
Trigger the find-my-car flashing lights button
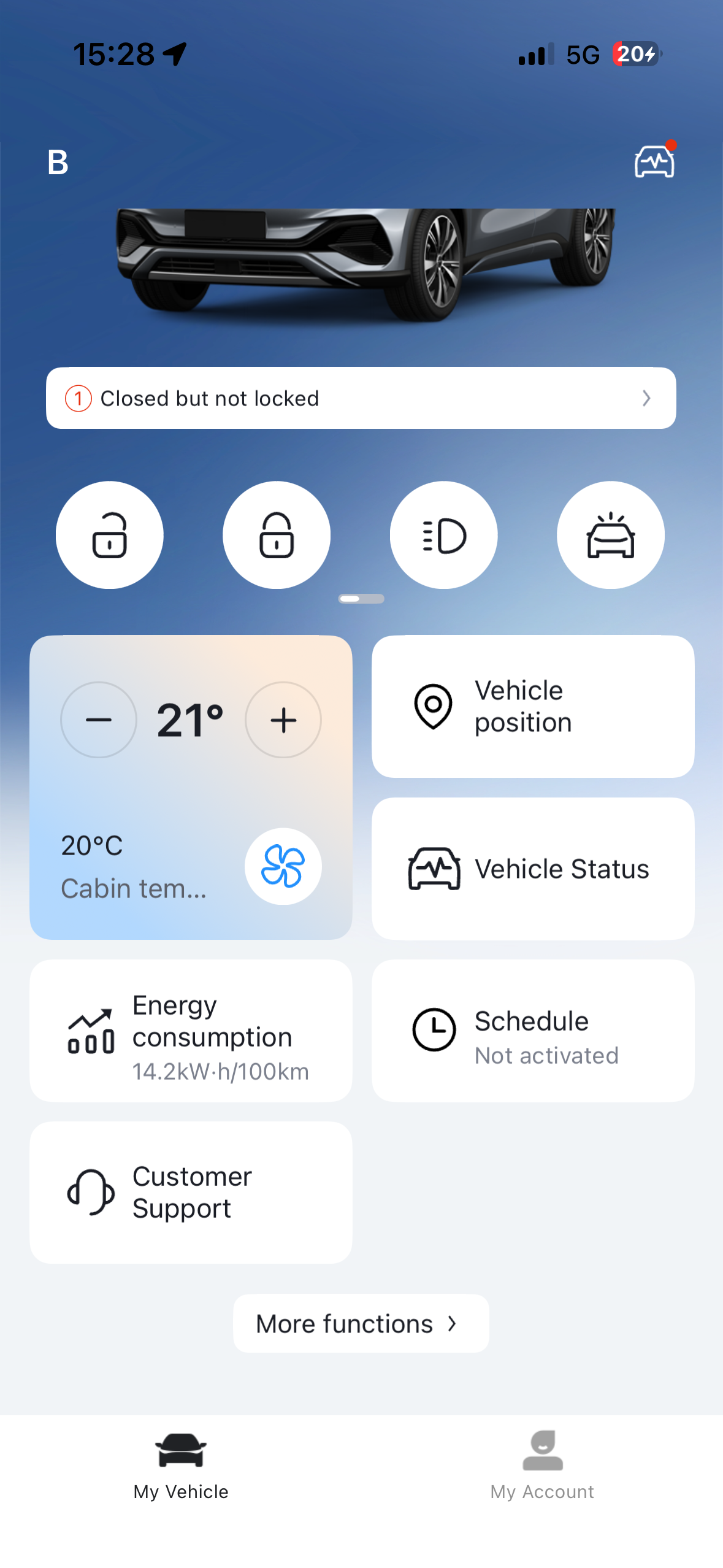tap(611, 535)
